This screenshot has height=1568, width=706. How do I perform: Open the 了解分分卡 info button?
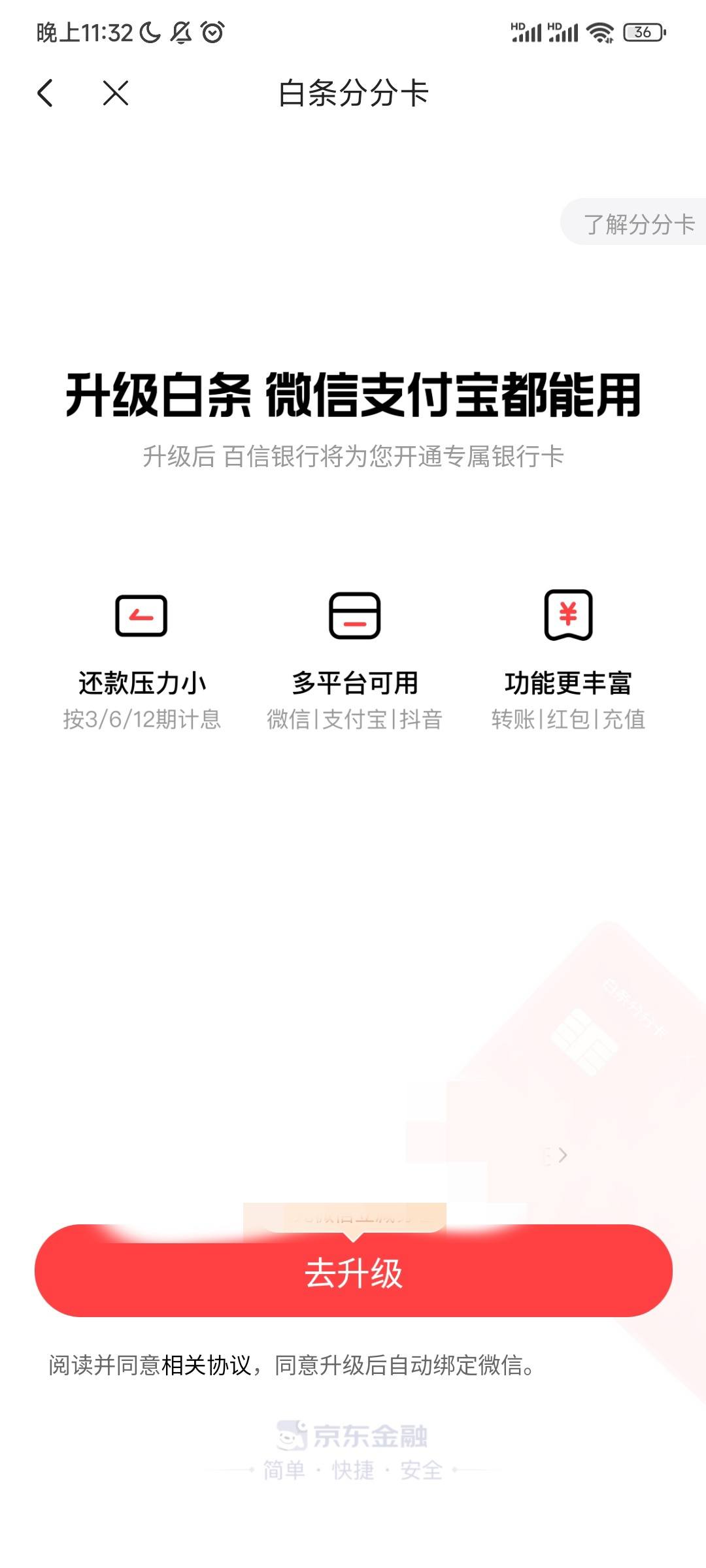coord(633,222)
